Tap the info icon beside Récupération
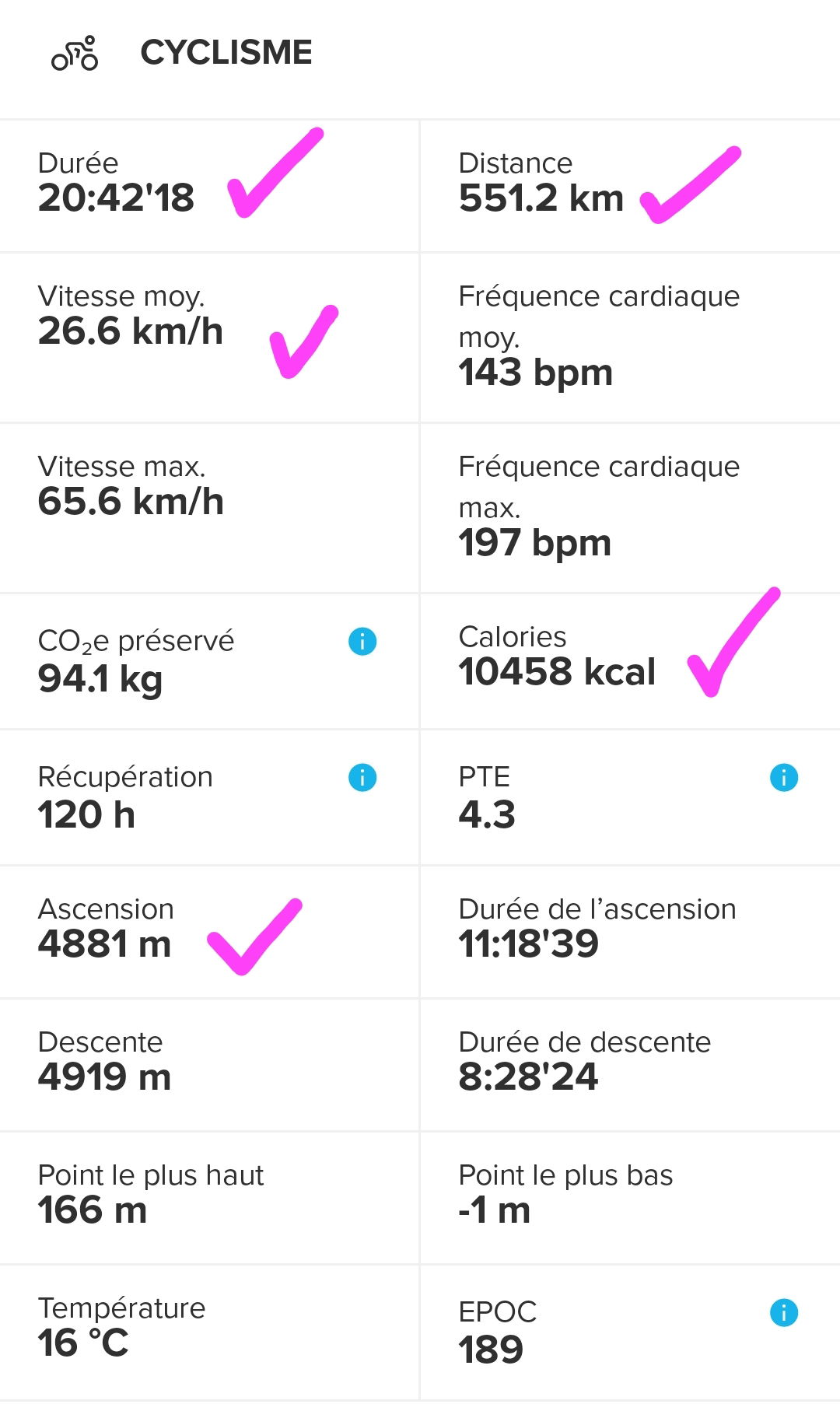 (362, 777)
